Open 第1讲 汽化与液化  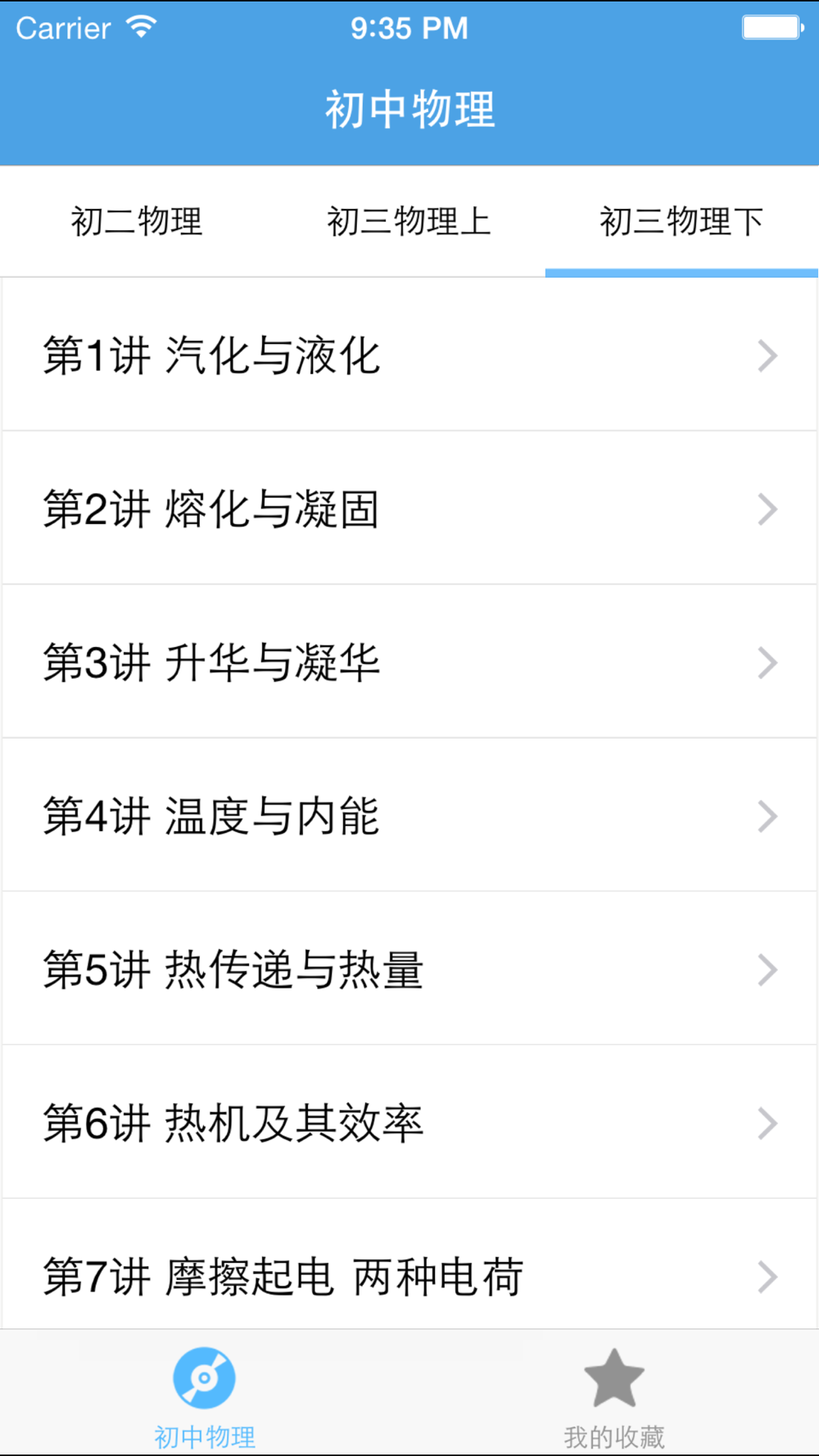point(409,355)
